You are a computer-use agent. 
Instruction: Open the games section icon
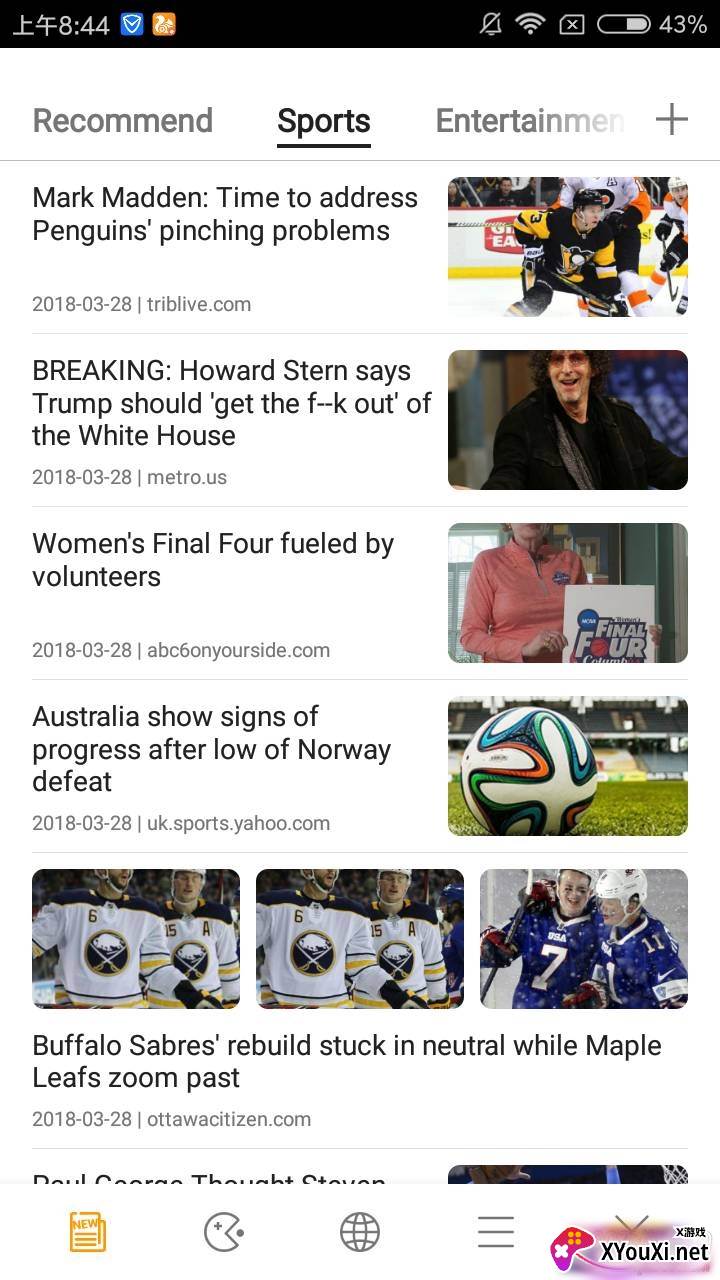pyautogui.click(x=224, y=1232)
